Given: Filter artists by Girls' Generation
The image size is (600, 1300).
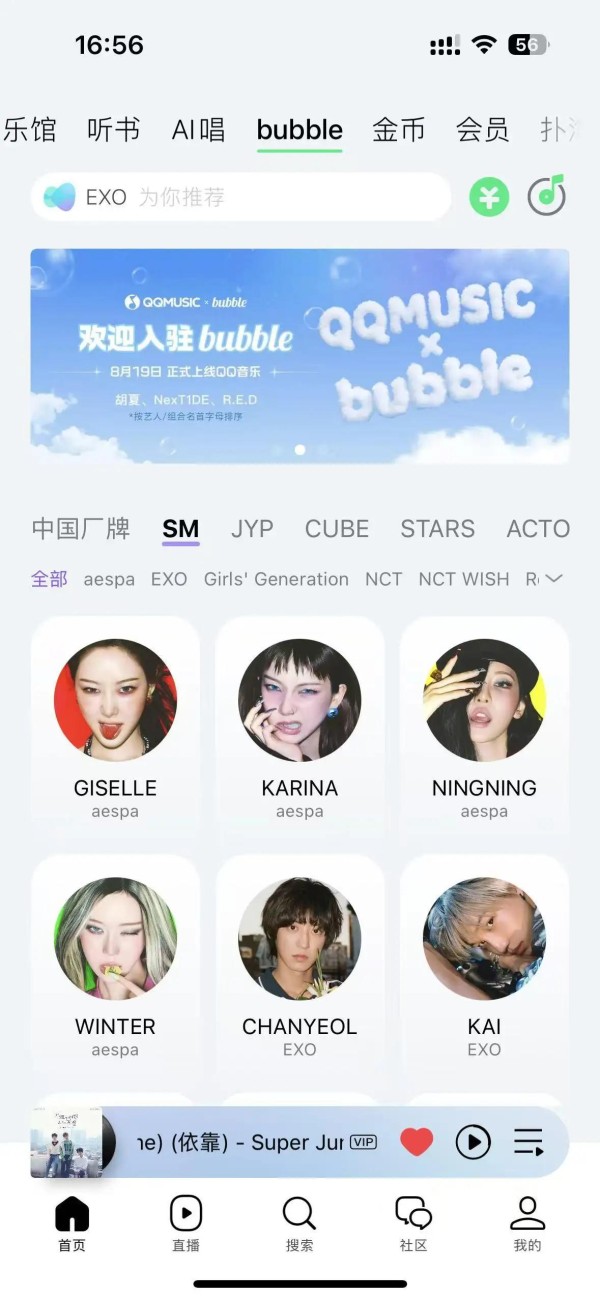Looking at the screenshot, I should coord(276,579).
